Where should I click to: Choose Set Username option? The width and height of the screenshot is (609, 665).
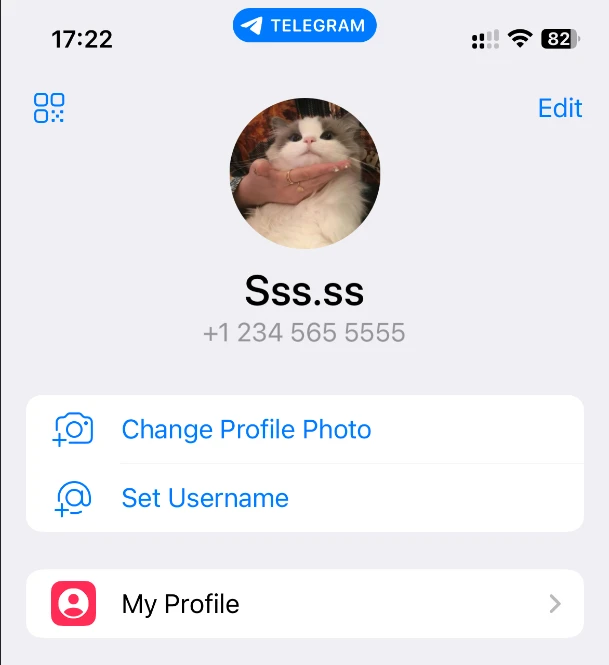pos(205,498)
